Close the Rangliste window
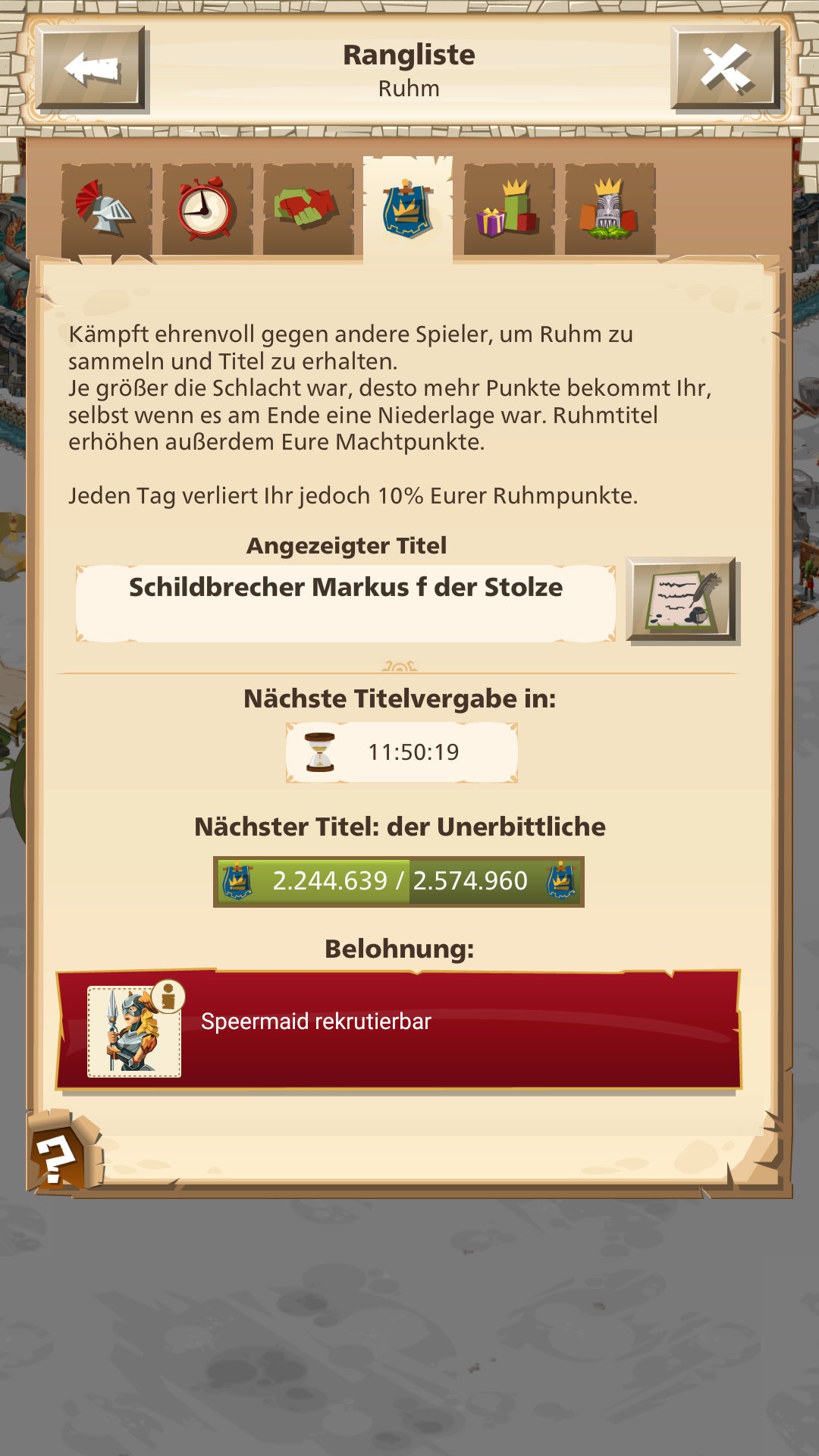Image resolution: width=819 pixels, height=1456 pixels. point(726,68)
